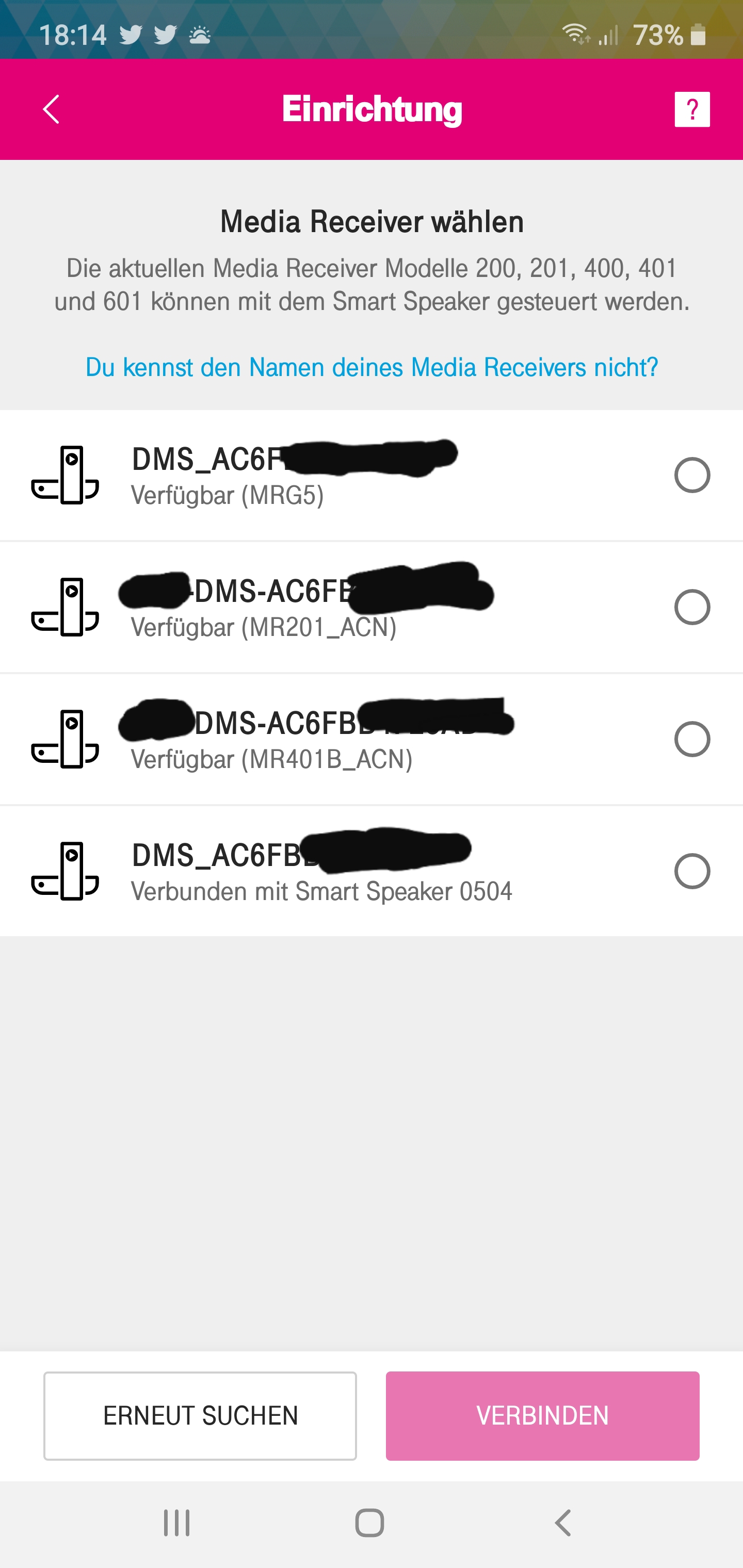Select receiver connected to Smart Speaker 0504

(372, 872)
